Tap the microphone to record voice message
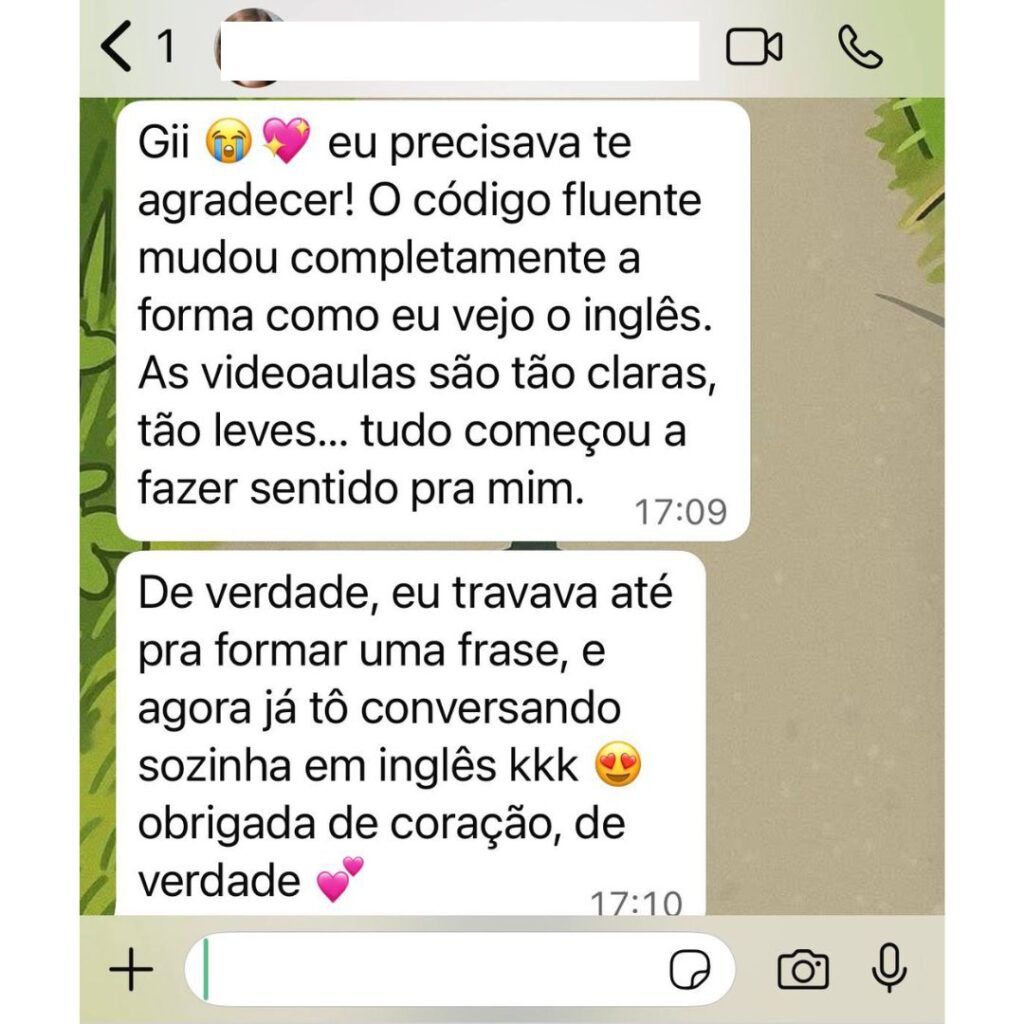 point(888,968)
